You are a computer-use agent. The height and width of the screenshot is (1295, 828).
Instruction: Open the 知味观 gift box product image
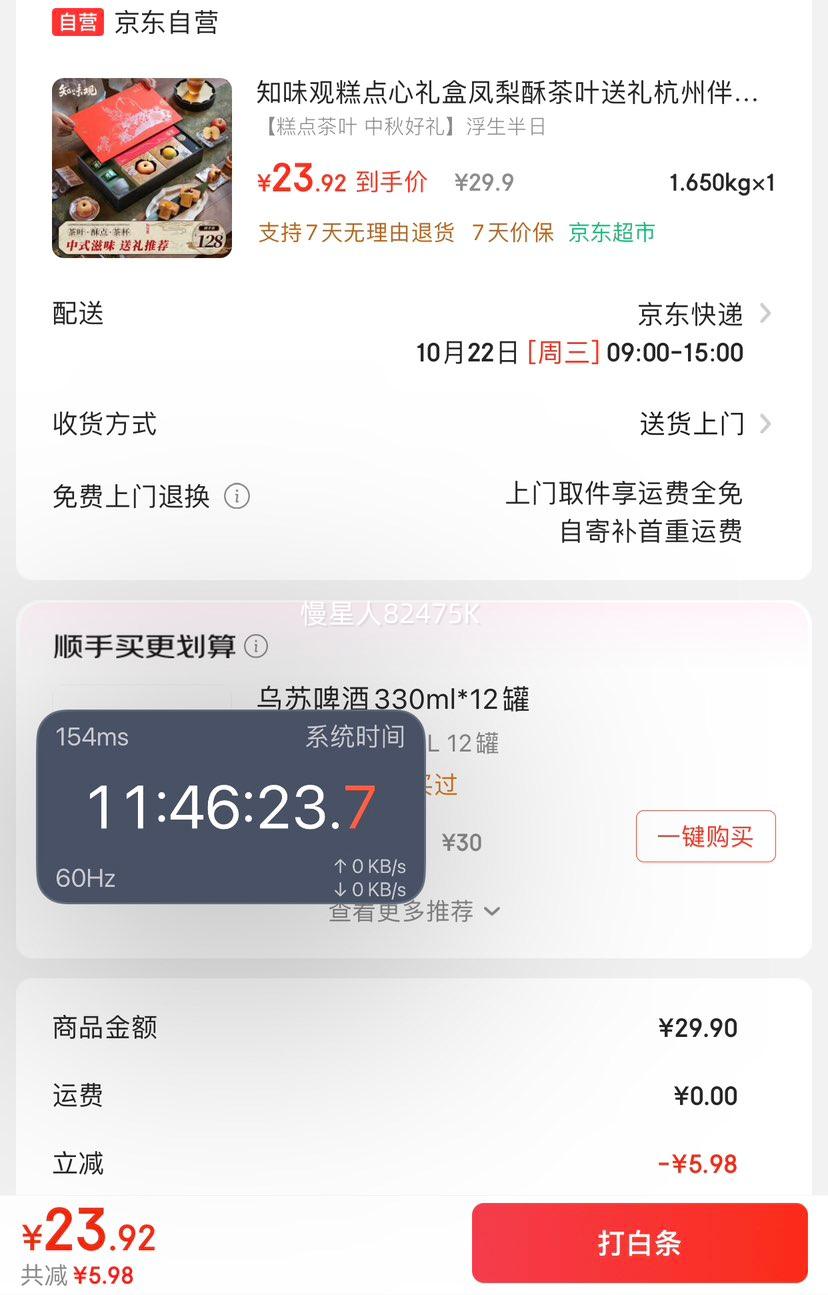point(142,168)
